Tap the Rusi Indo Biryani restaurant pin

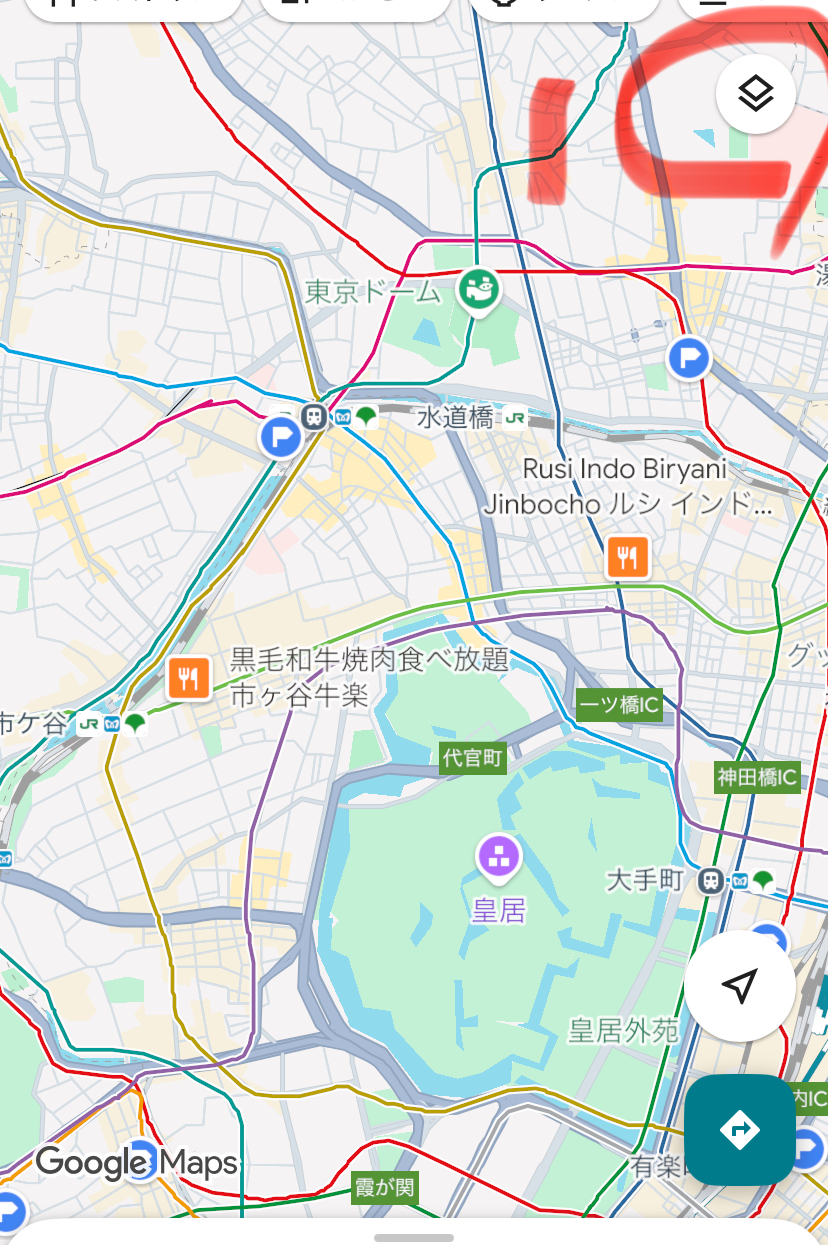[627, 557]
